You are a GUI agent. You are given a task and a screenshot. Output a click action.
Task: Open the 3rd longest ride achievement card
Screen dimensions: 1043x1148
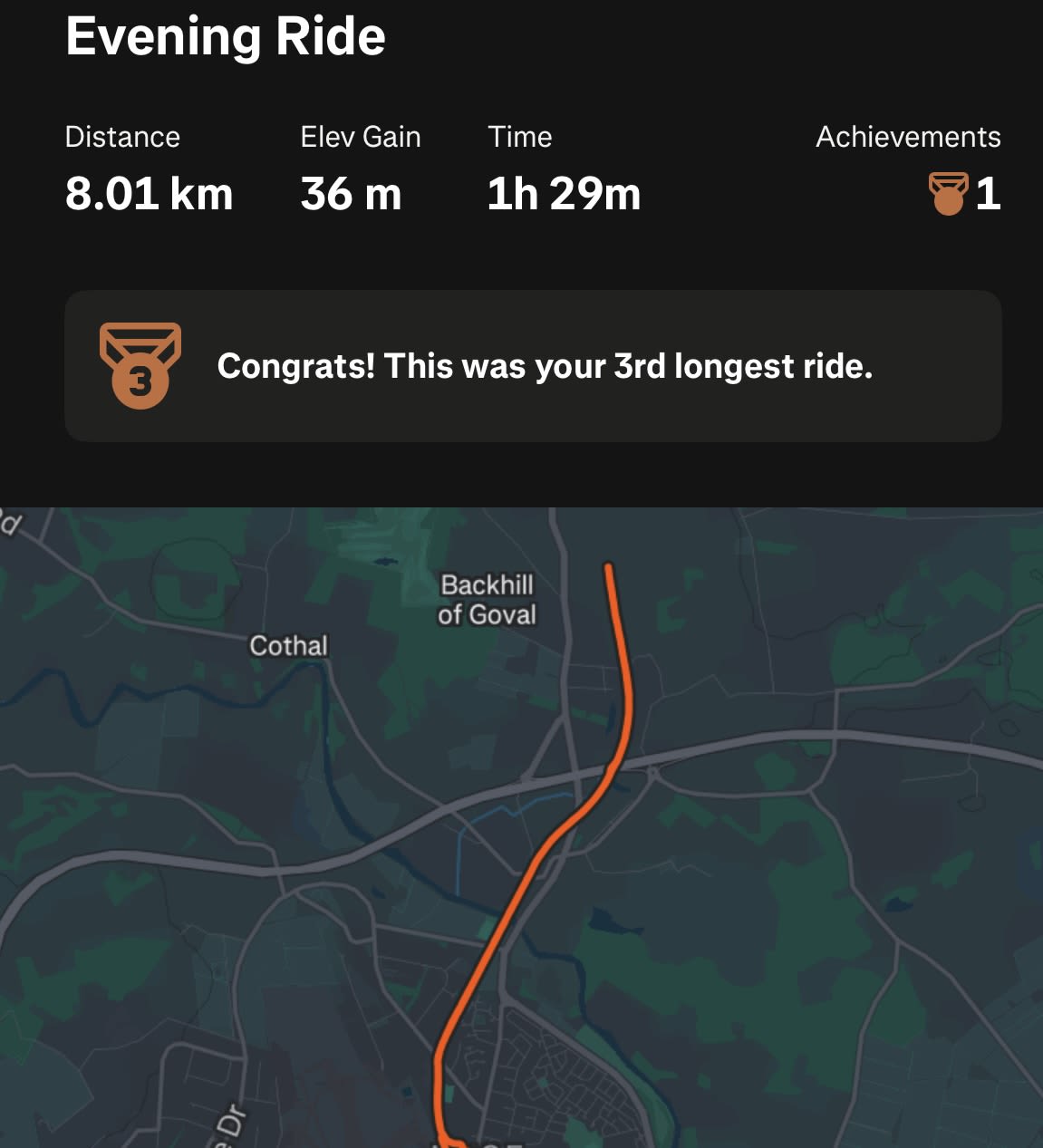(x=533, y=366)
